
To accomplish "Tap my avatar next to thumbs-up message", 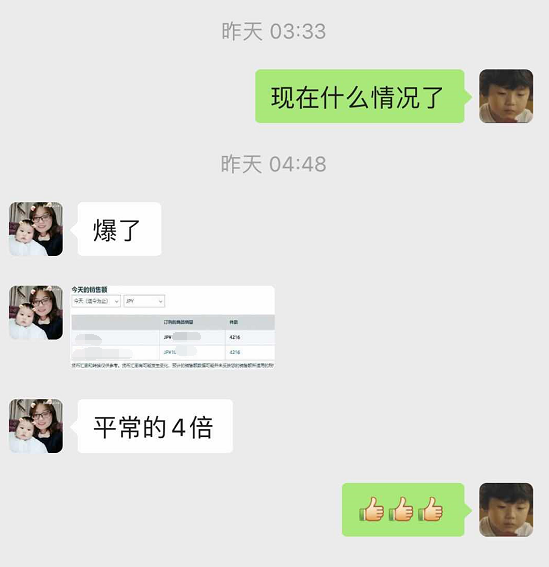I will pos(506,510).
